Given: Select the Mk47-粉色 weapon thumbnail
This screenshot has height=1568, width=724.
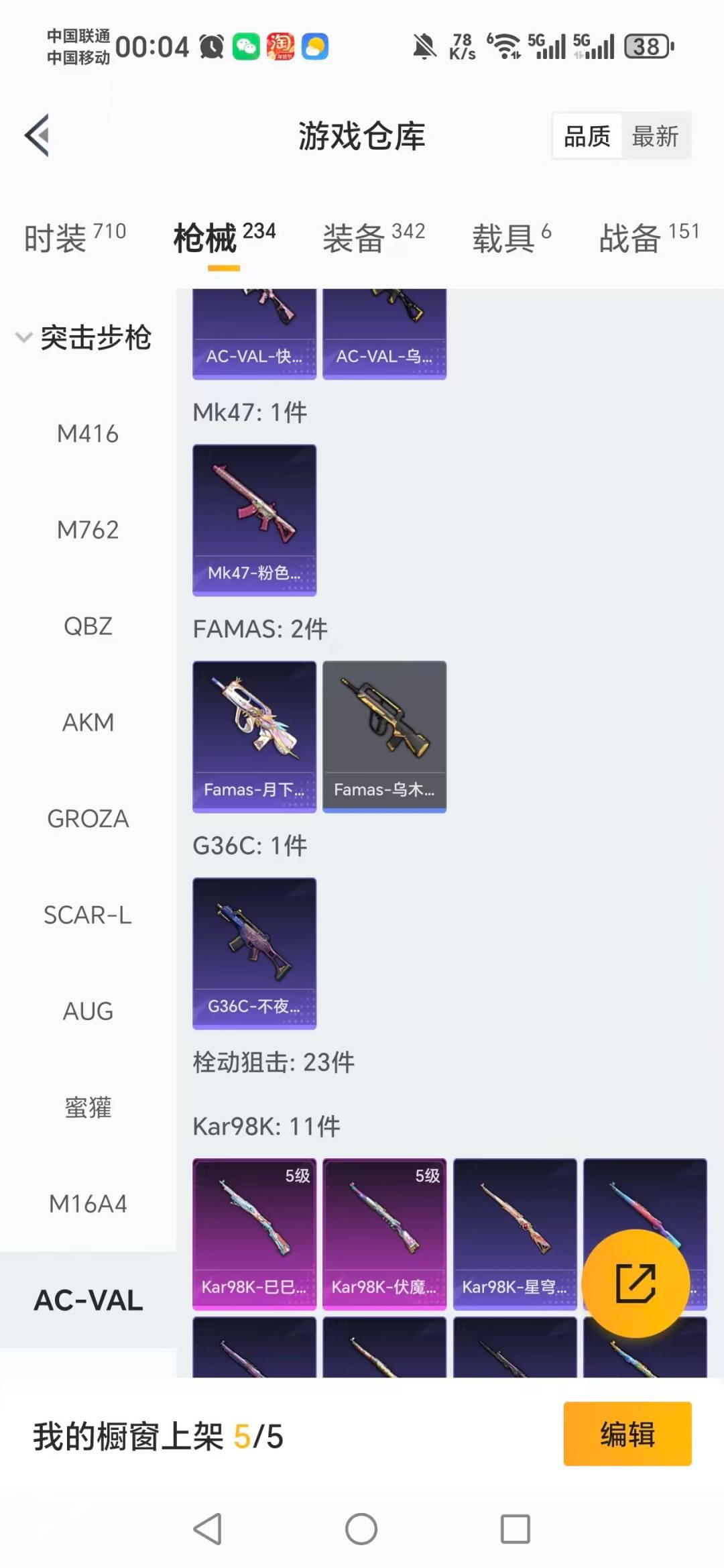Looking at the screenshot, I should pos(254,520).
